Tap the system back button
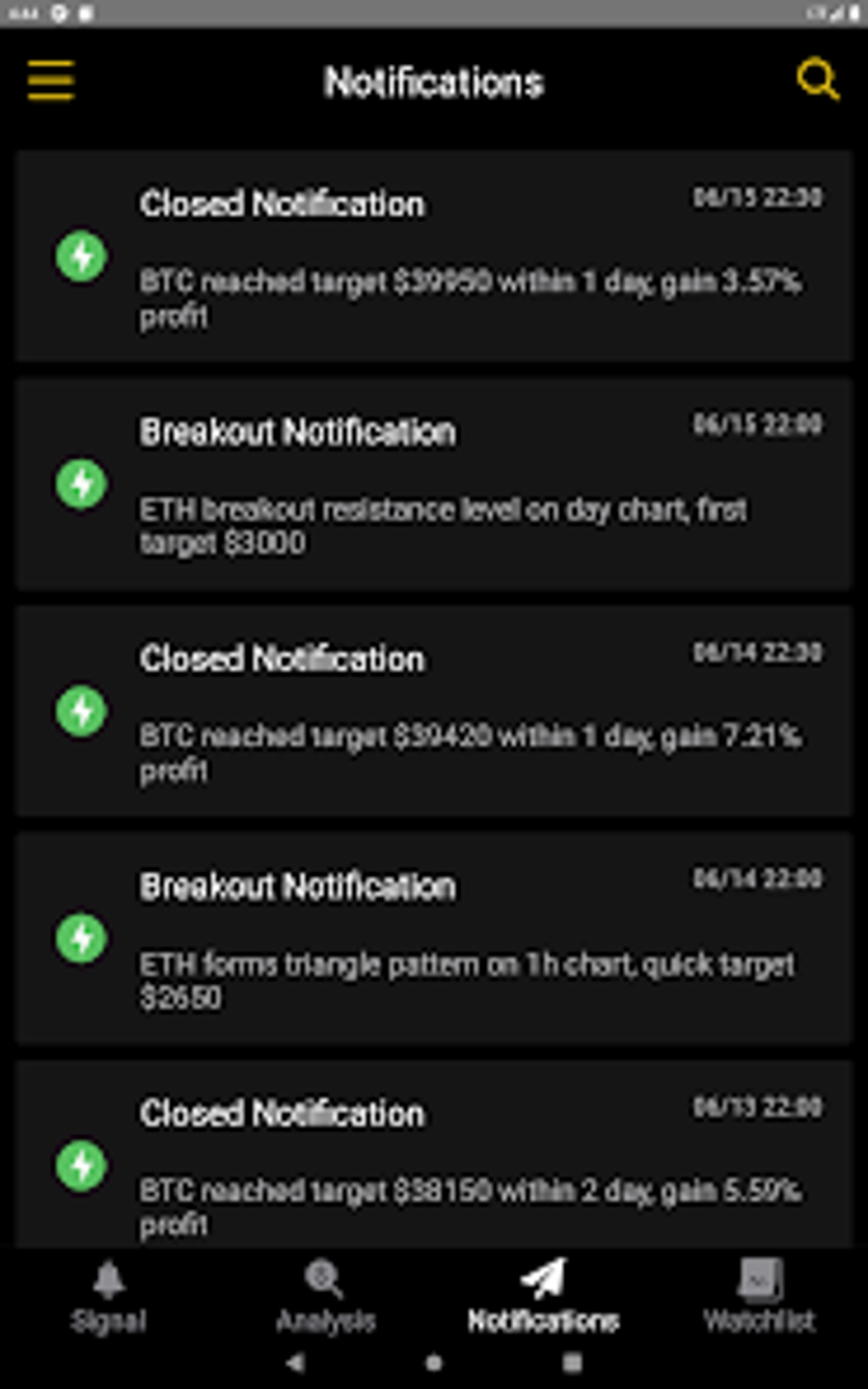 click(x=295, y=1363)
